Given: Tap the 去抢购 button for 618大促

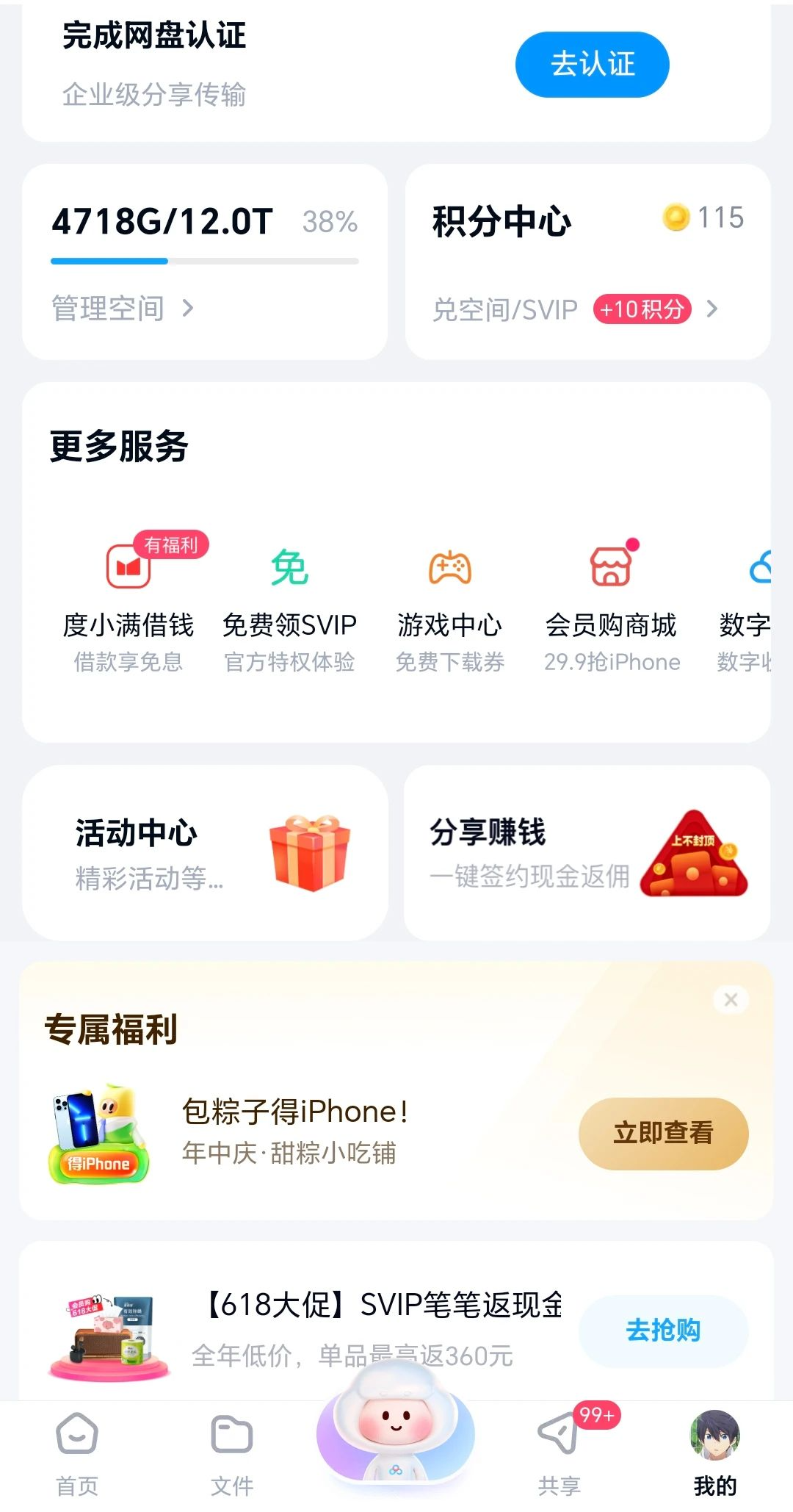Looking at the screenshot, I should point(663,1332).
